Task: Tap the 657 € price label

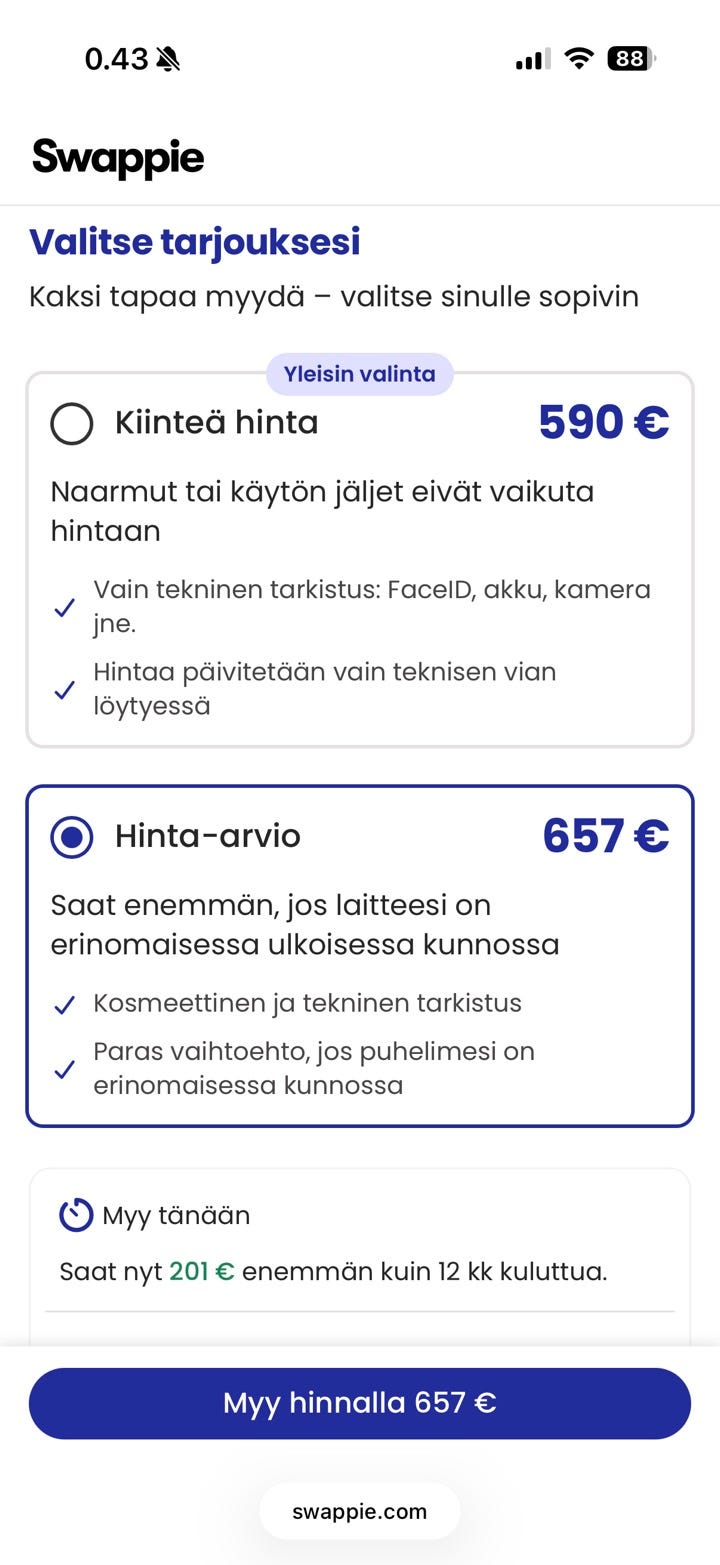Action: pos(605,837)
